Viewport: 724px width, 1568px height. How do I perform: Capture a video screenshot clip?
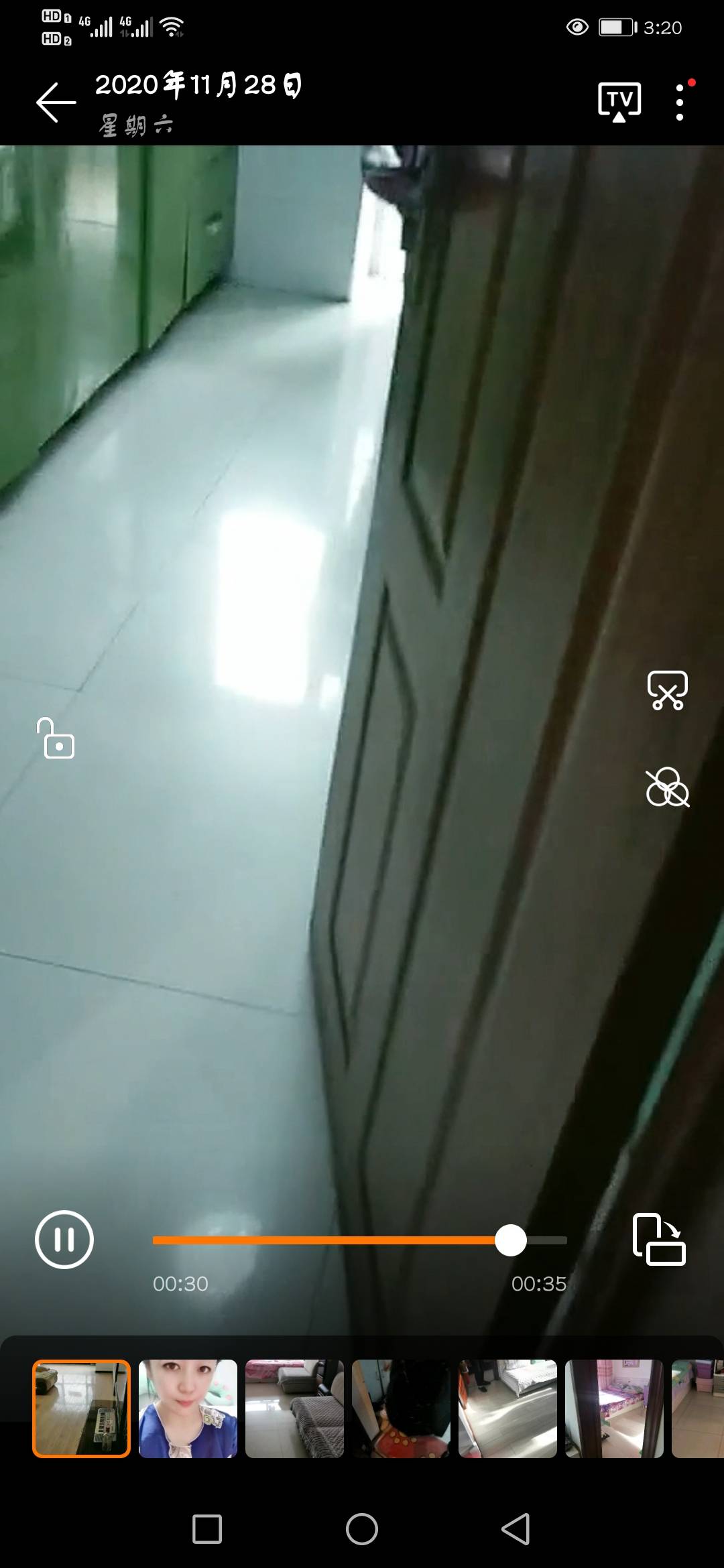click(667, 690)
